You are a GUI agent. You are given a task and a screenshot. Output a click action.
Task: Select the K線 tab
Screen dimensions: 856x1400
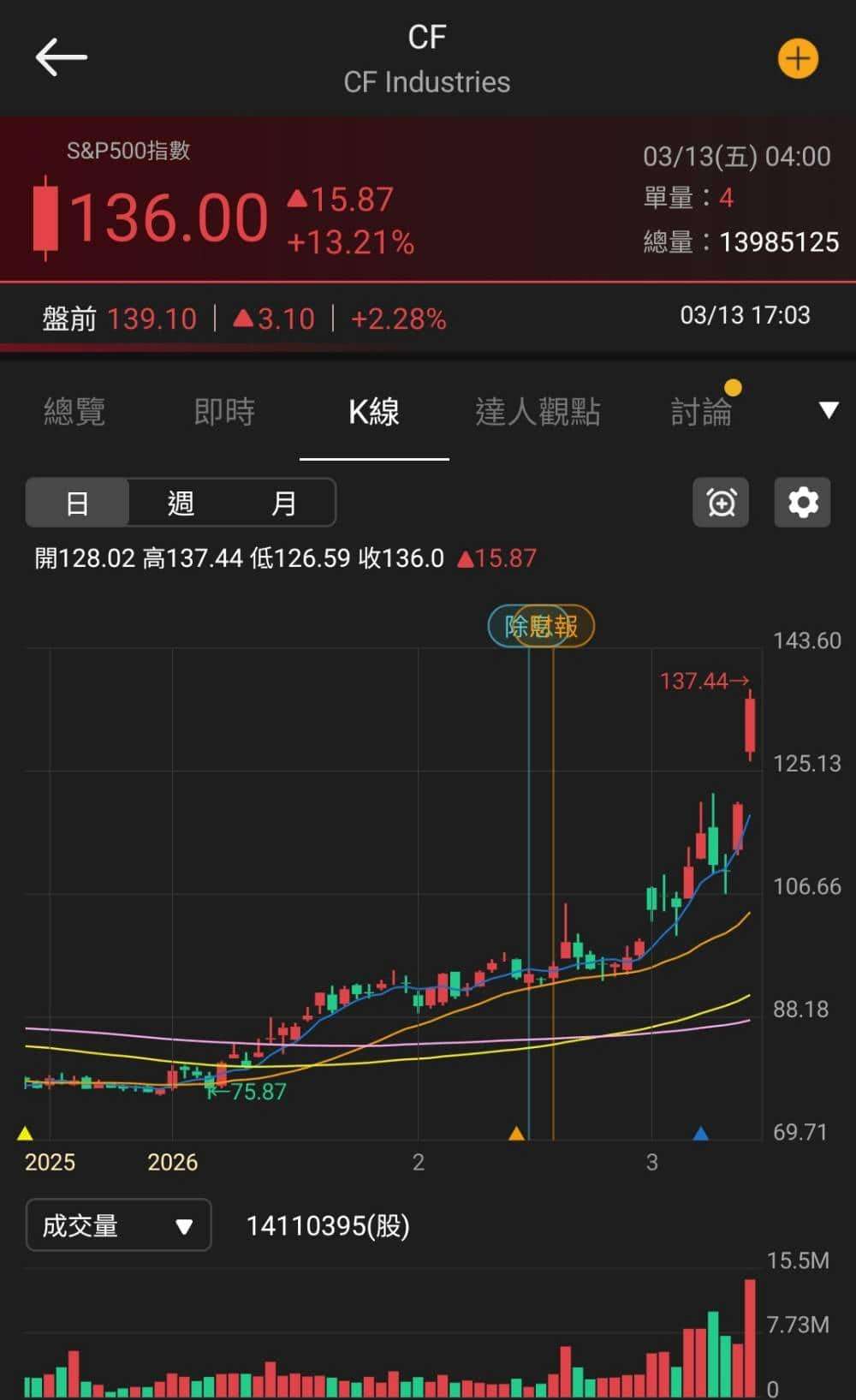[x=374, y=412]
